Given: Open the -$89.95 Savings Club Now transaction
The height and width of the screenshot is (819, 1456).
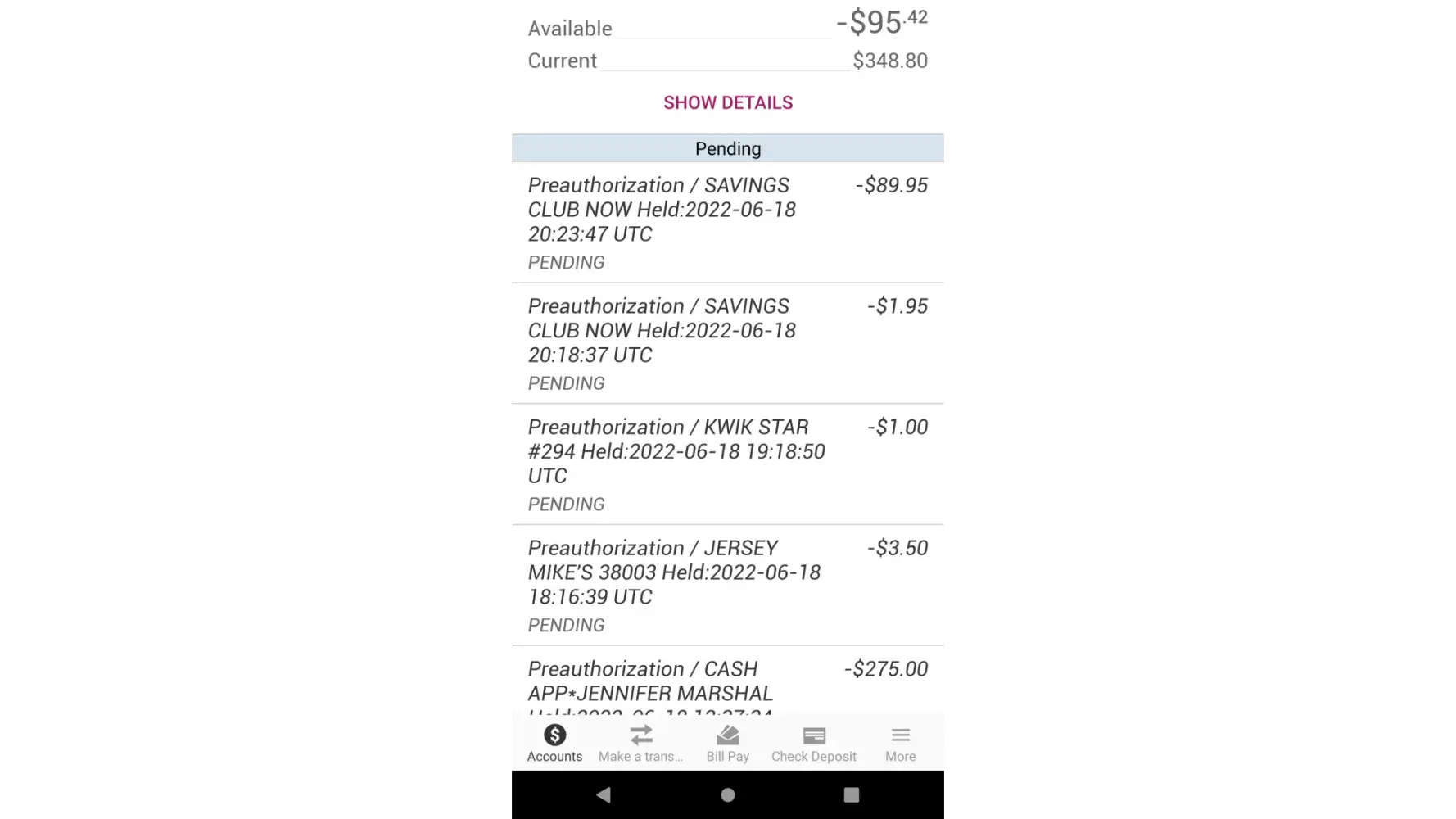Looking at the screenshot, I should 728,222.
